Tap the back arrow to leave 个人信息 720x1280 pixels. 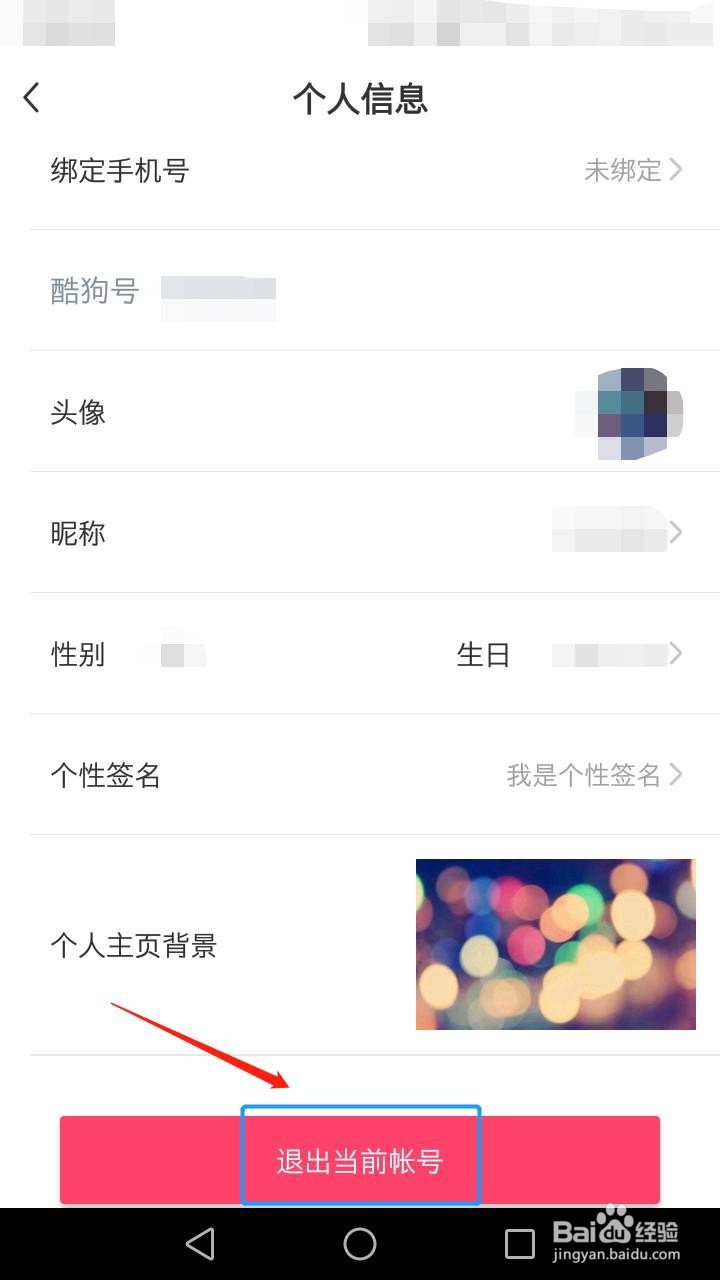click(31, 97)
